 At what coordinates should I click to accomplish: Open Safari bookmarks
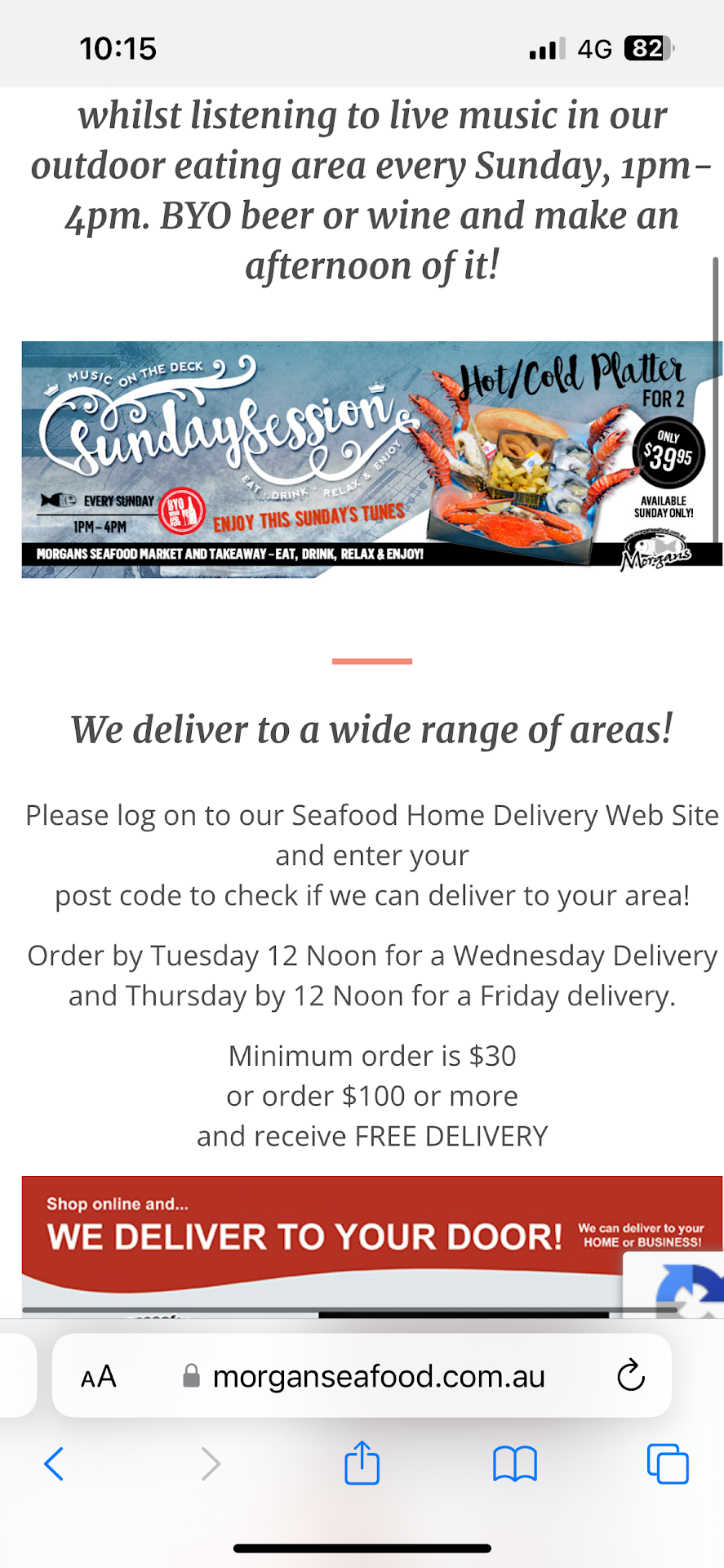[x=514, y=1463]
